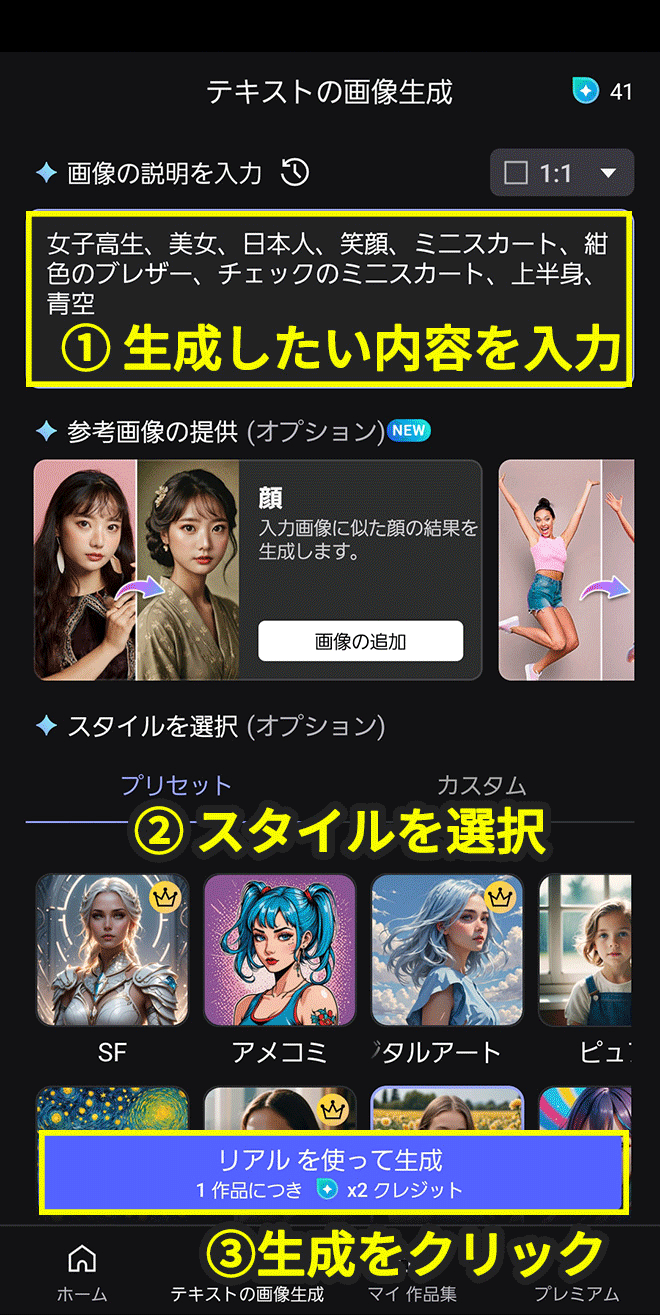Pick the blue-haired girl style next to アメコミ
Image resolution: width=660 pixels, height=1315 pixels.
[x=447, y=950]
